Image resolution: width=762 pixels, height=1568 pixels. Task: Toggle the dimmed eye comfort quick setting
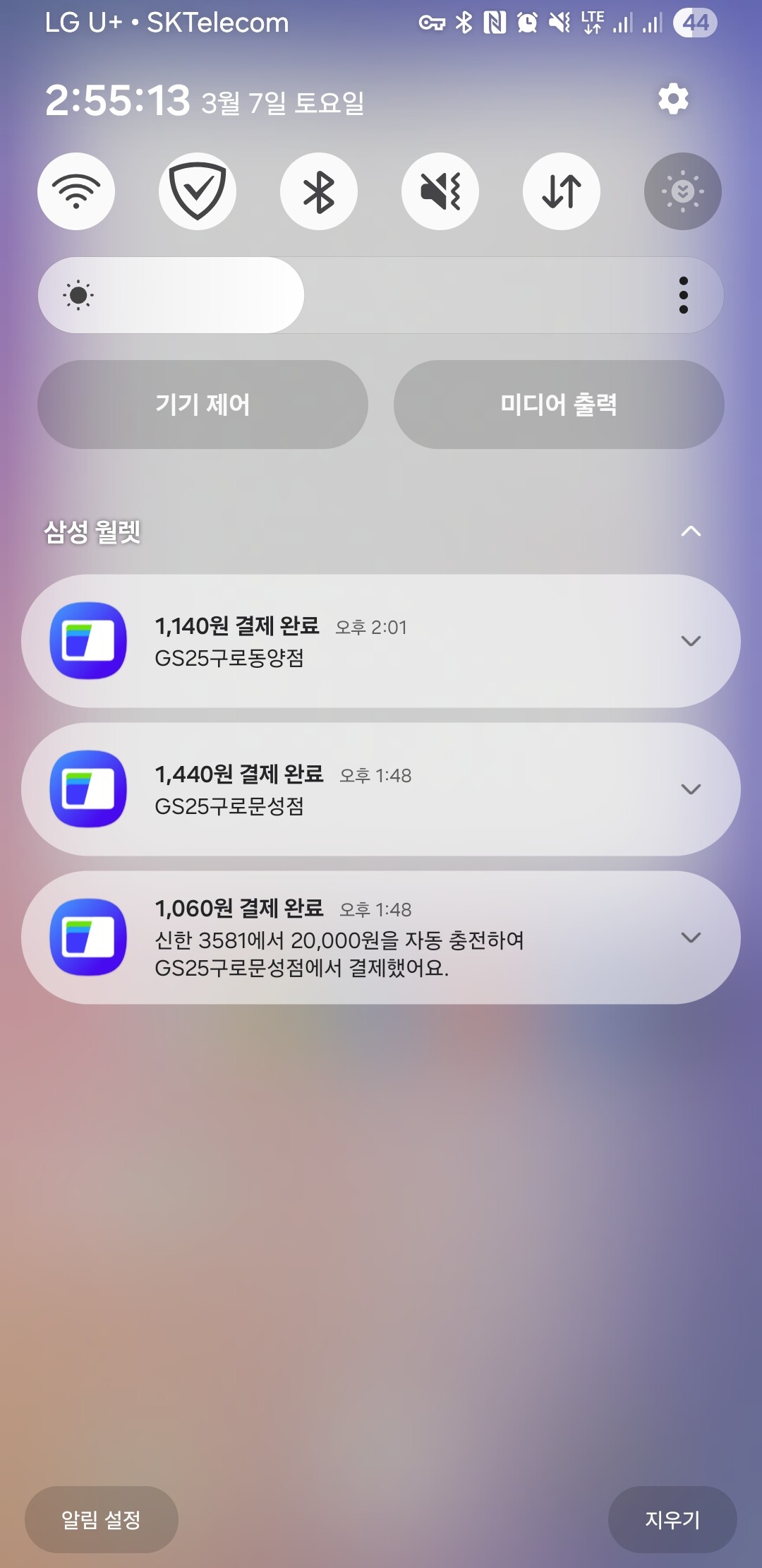pyautogui.click(x=682, y=191)
